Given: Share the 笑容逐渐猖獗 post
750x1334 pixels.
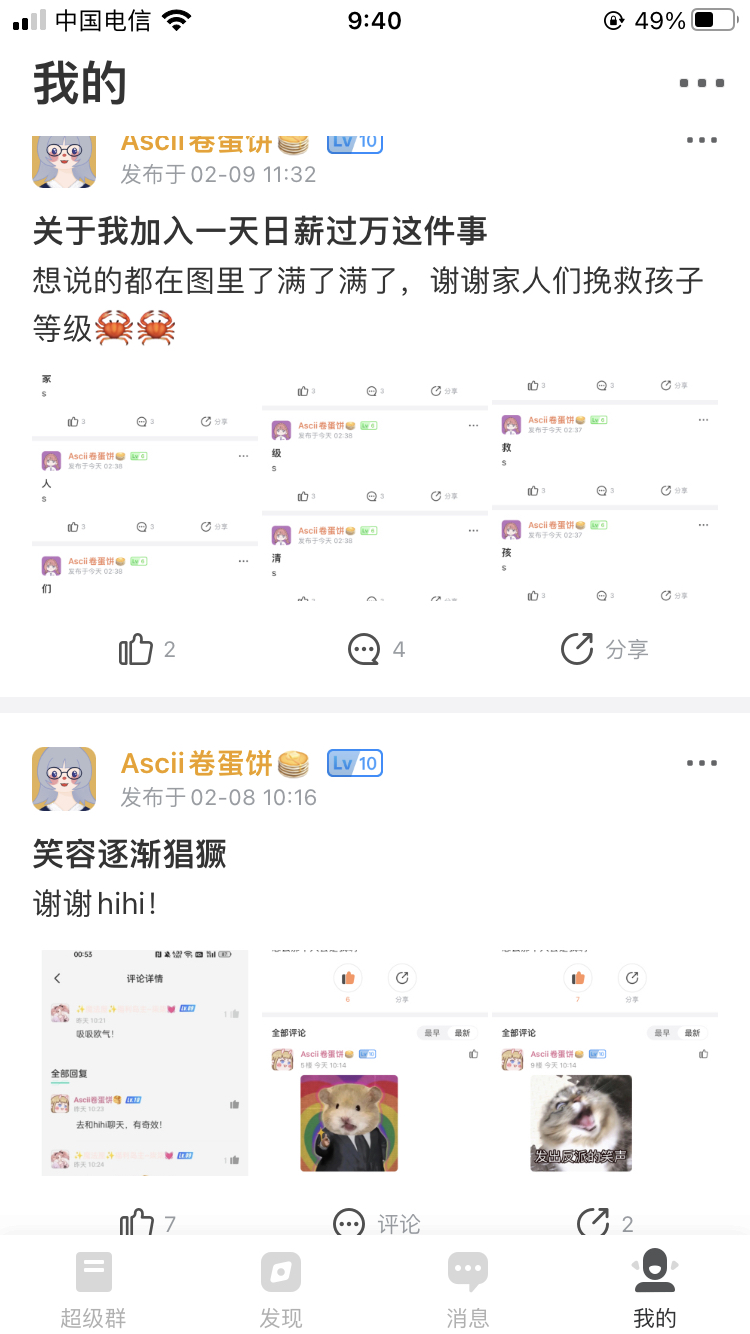Looking at the screenshot, I should click(x=603, y=1222).
